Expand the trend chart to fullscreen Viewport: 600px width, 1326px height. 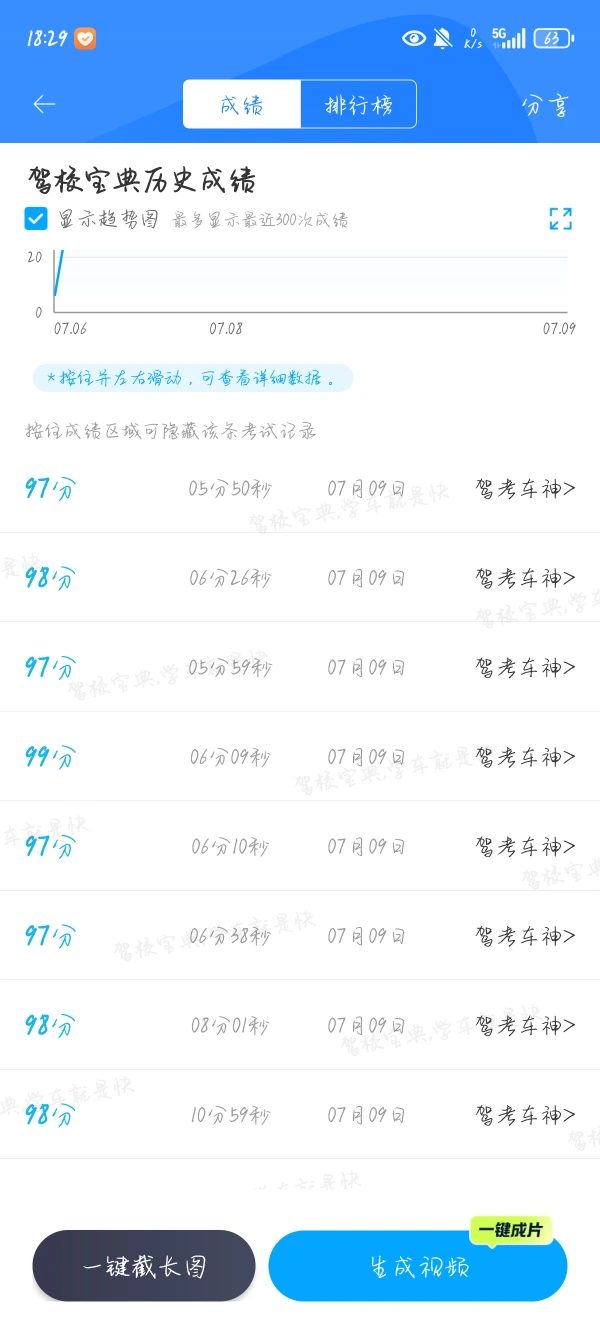[561, 219]
